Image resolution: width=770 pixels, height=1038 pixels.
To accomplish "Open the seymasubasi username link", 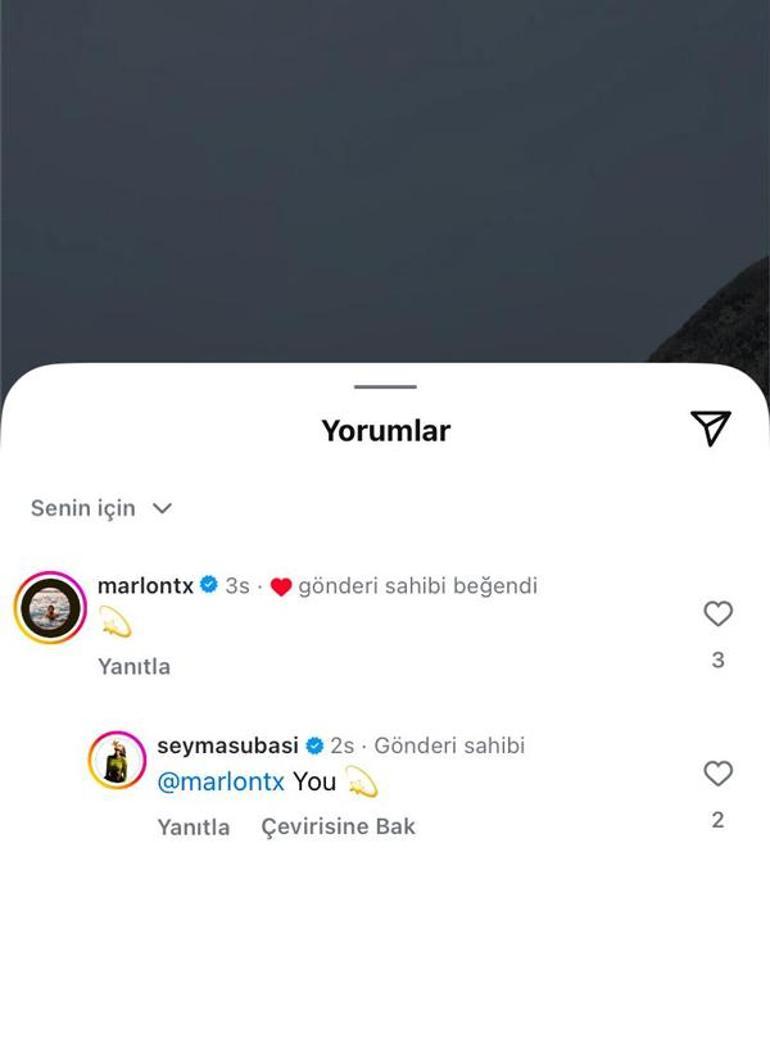I will pyautogui.click(x=228, y=746).
